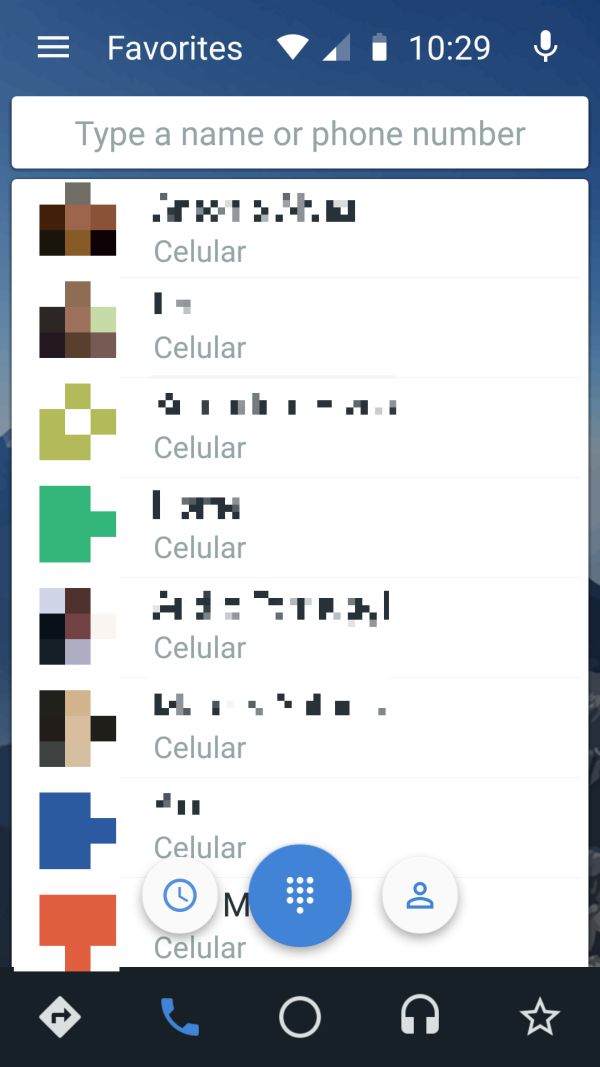This screenshot has width=600, height=1067.
Task: Switch to the headphones media tab
Action: pos(420,1017)
